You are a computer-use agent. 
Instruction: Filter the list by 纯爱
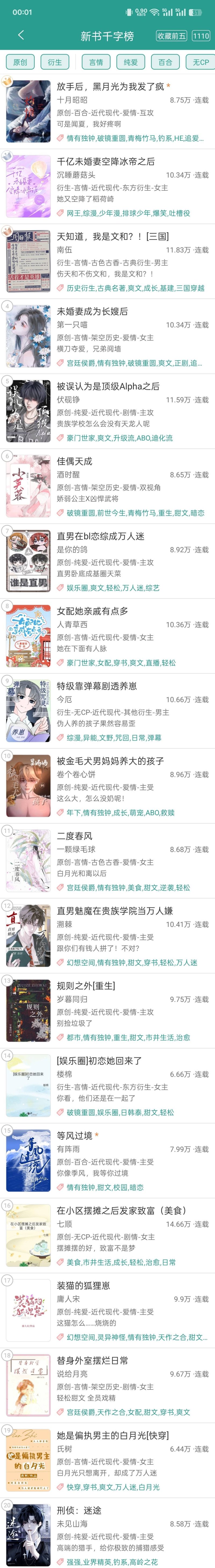pyautogui.click(x=131, y=62)
